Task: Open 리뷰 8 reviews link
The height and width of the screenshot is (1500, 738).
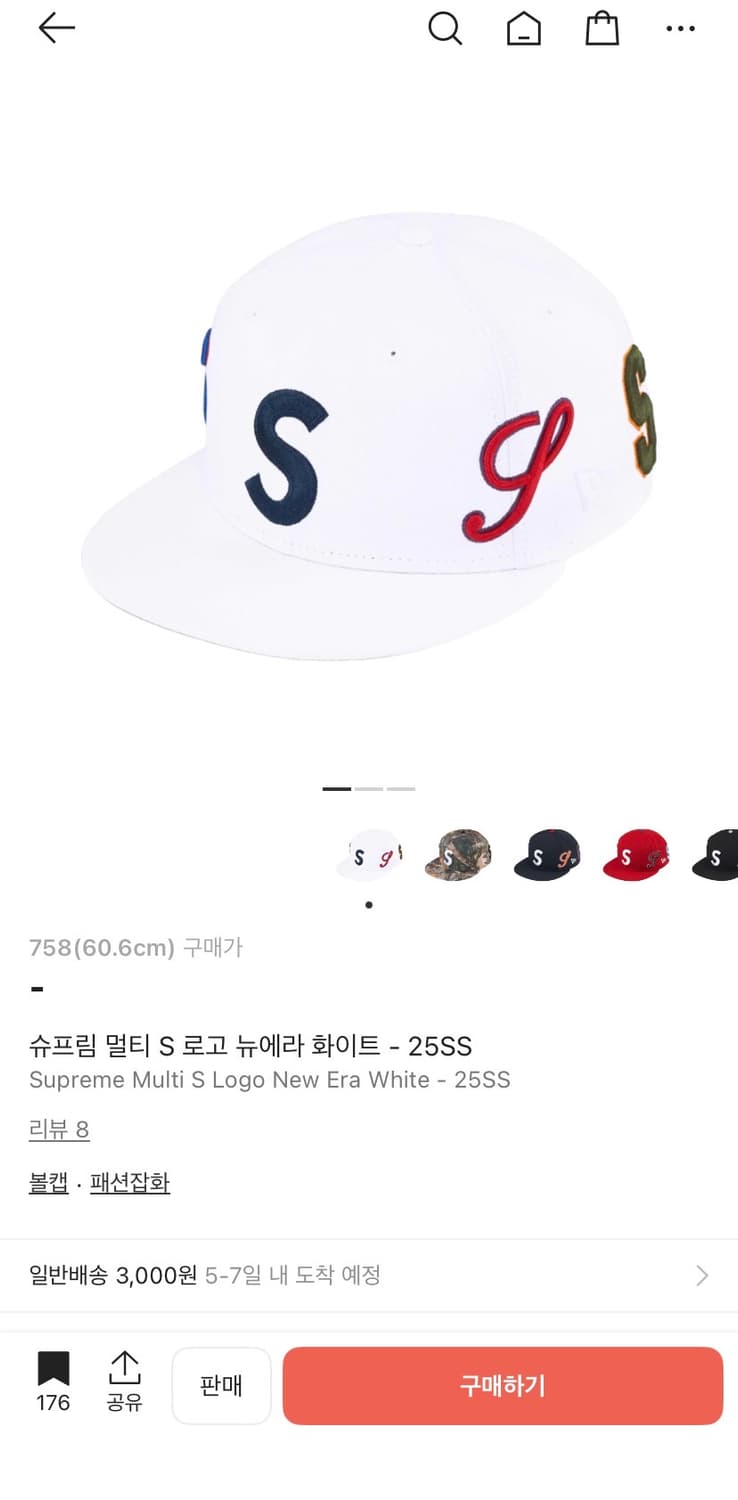Action: [x=59, y=1129]
